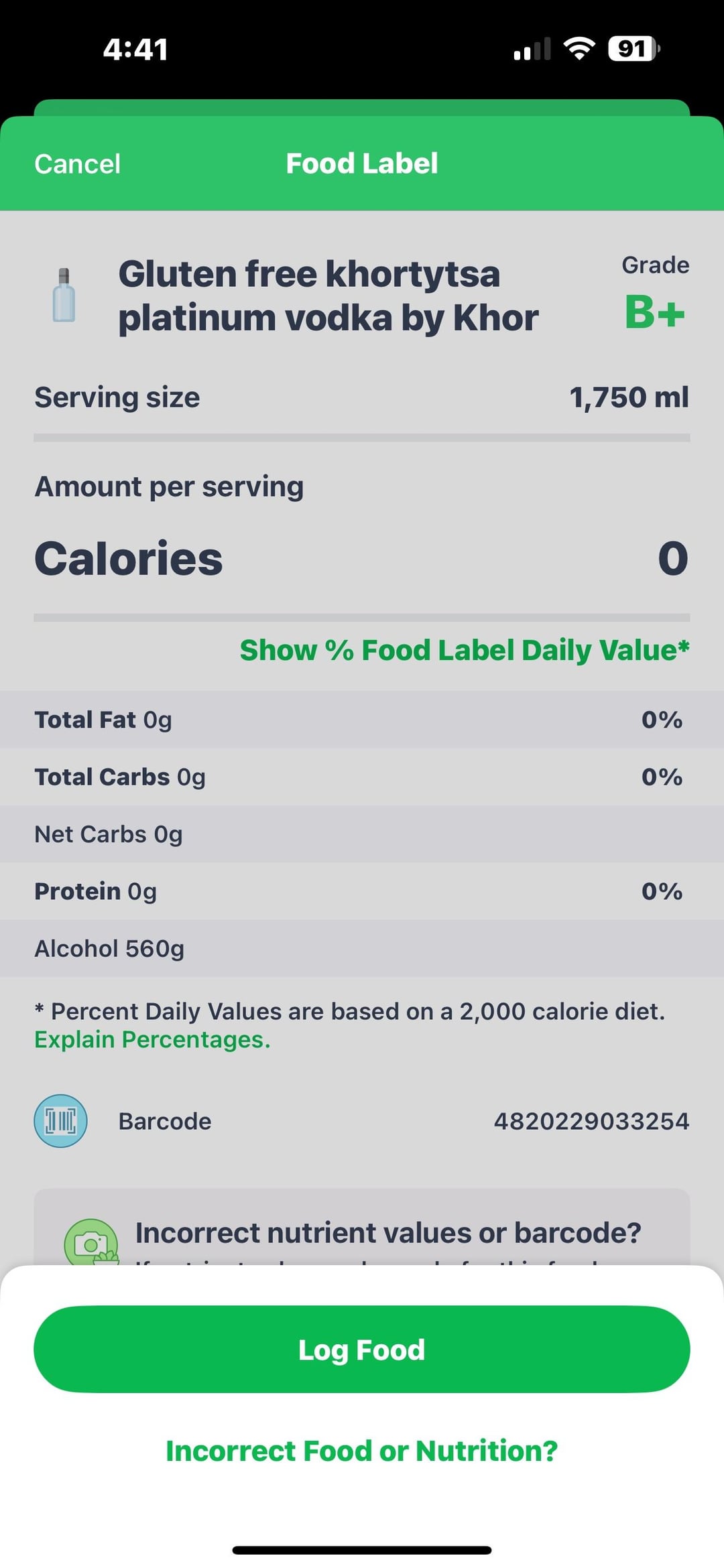Viewport: 724px width, 1568px height.
Task: Open the Incorrect nutrient values or barcode card
Action: 387,1233
